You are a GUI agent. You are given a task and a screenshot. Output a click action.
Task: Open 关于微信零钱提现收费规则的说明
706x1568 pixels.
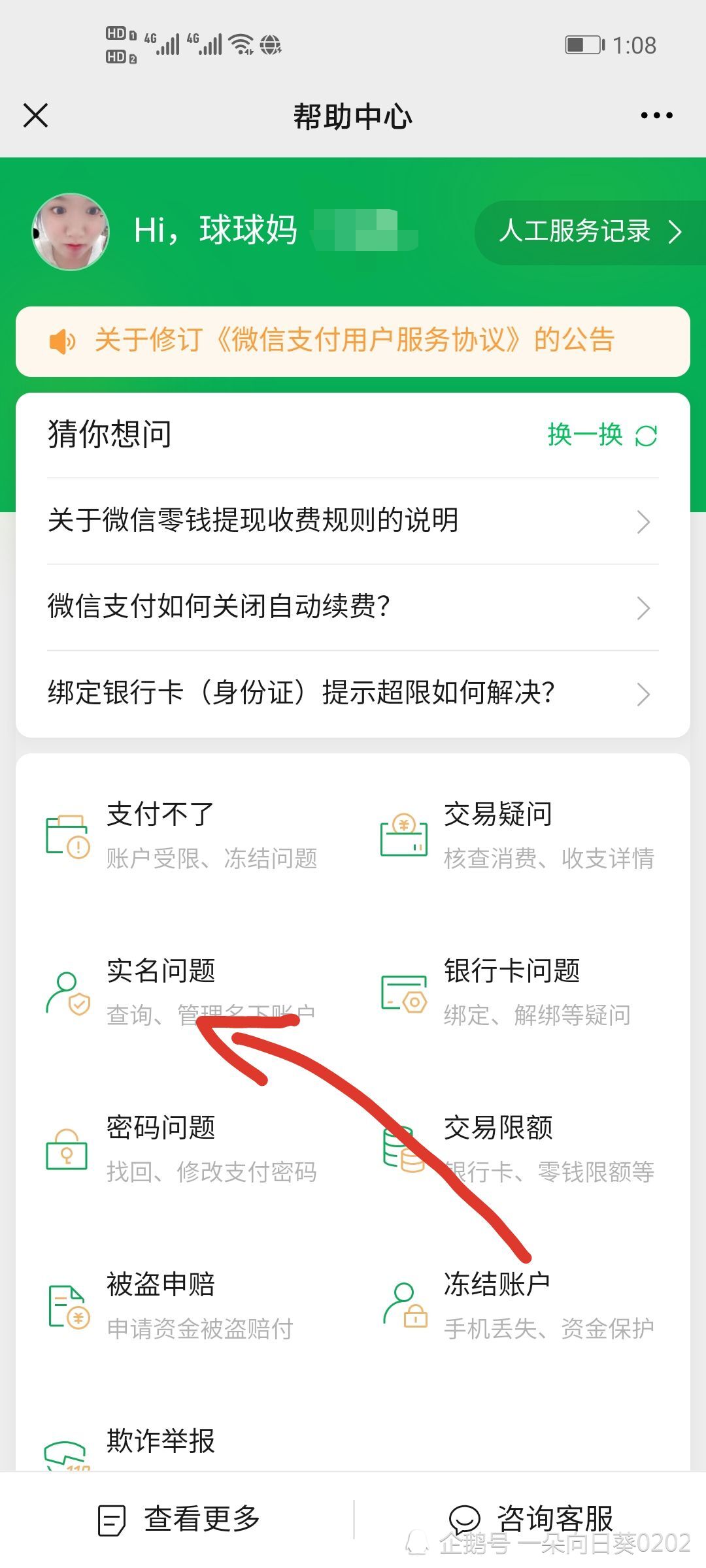click(x=353, y=521)
